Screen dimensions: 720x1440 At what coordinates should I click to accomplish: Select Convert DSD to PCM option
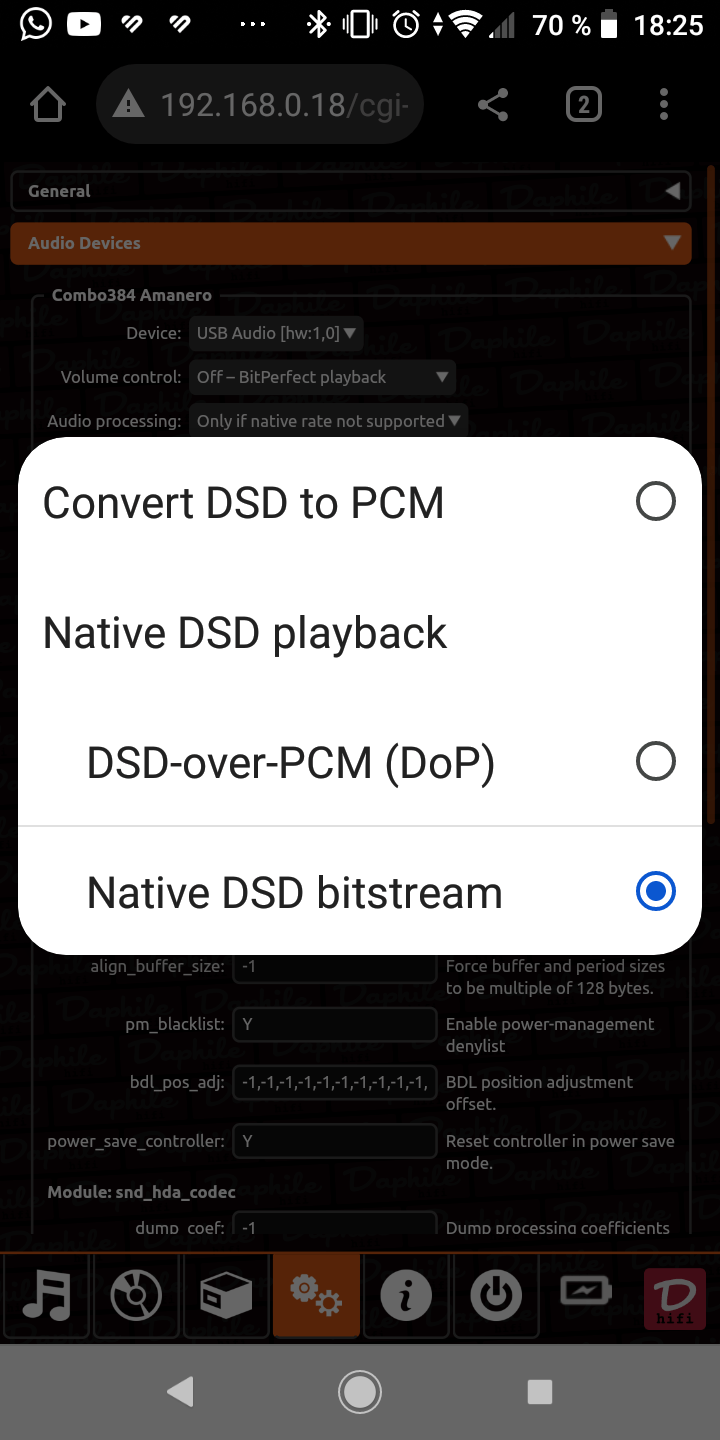tap(360, 502)
